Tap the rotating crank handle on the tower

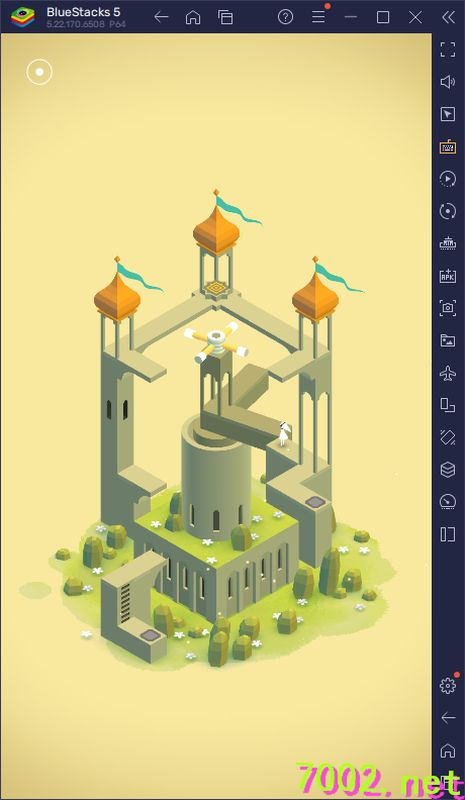[216, 341]
